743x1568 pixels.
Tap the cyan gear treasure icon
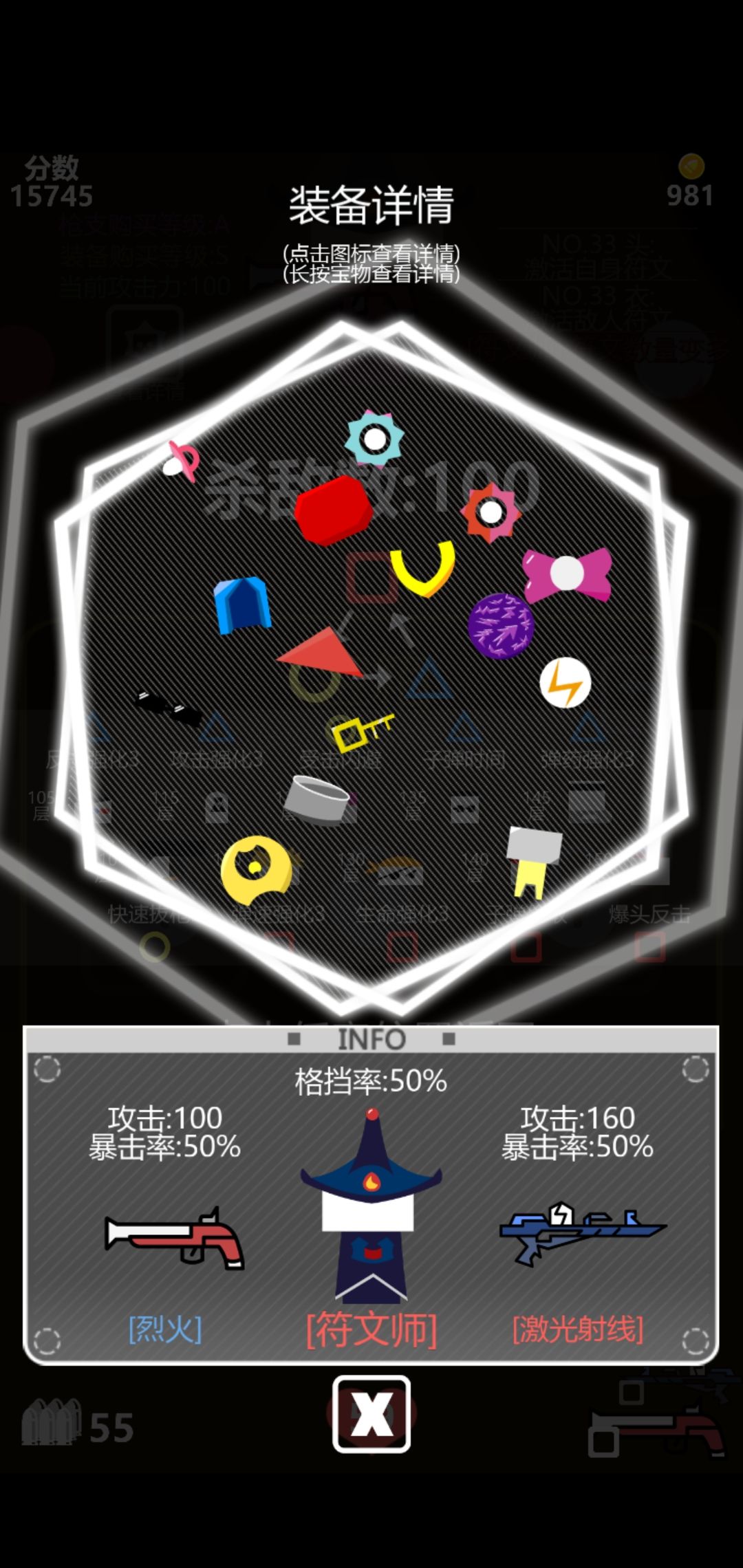click(x=374, y=439)
